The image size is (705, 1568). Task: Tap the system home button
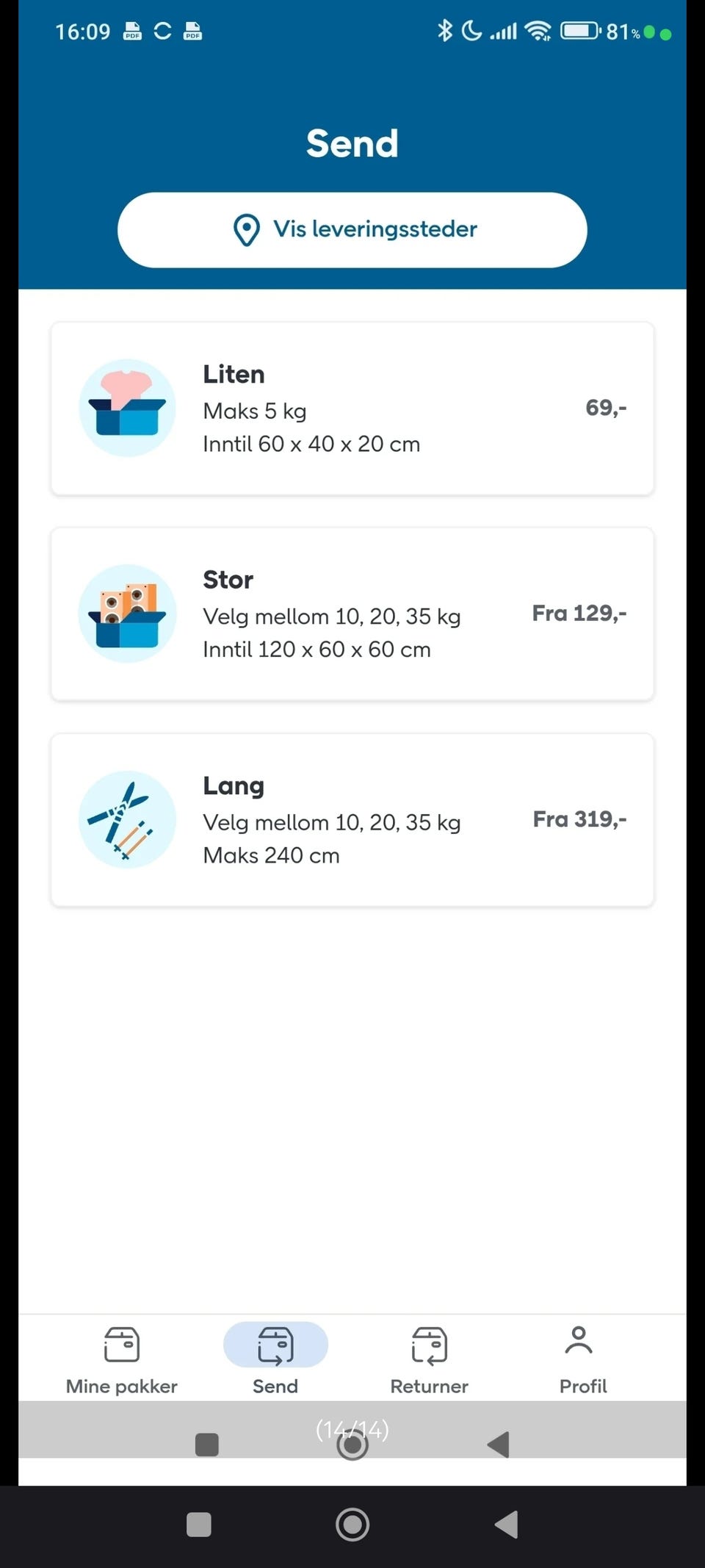click(x=352, y=1525)
